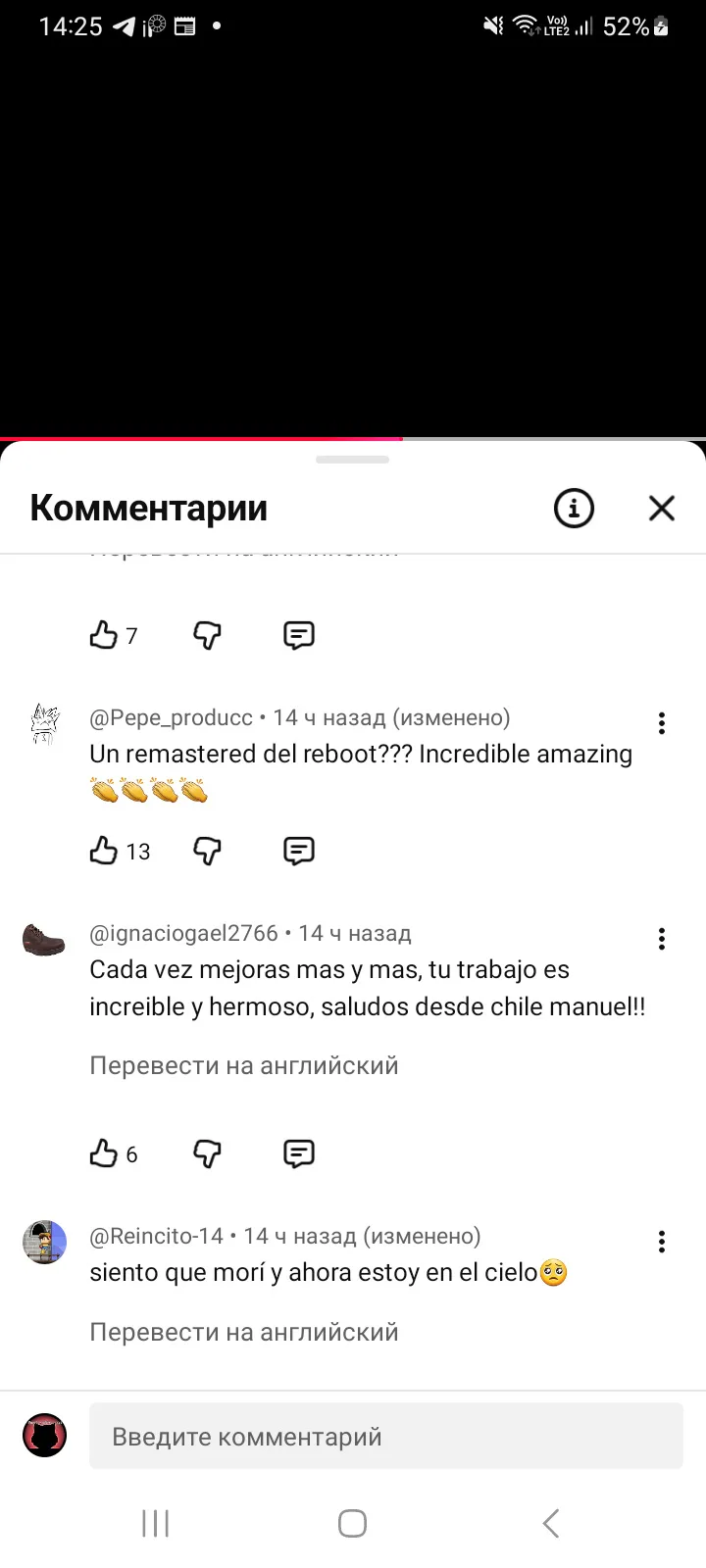Translate @Reincito-14's comment to English
This screenshot has width=706, height=1568.
(243, 1332)
